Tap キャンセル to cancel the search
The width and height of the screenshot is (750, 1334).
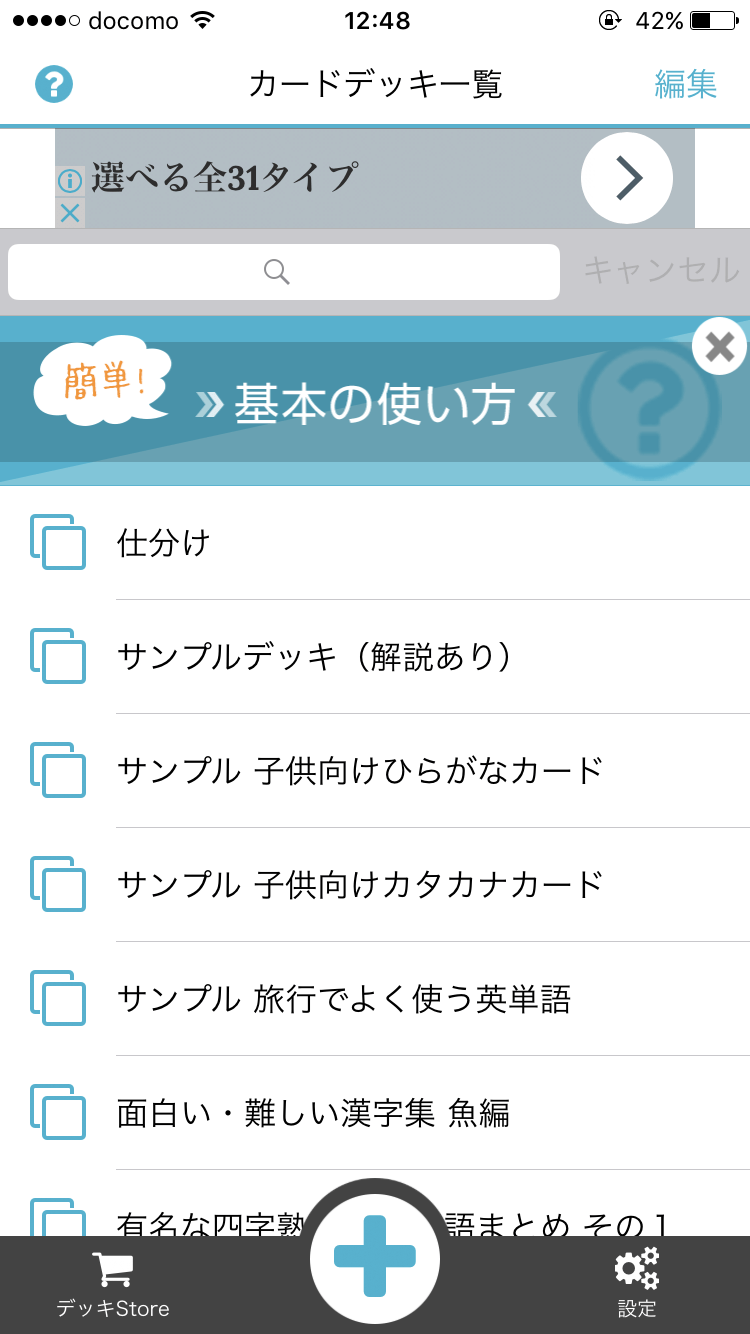[661, 270]
